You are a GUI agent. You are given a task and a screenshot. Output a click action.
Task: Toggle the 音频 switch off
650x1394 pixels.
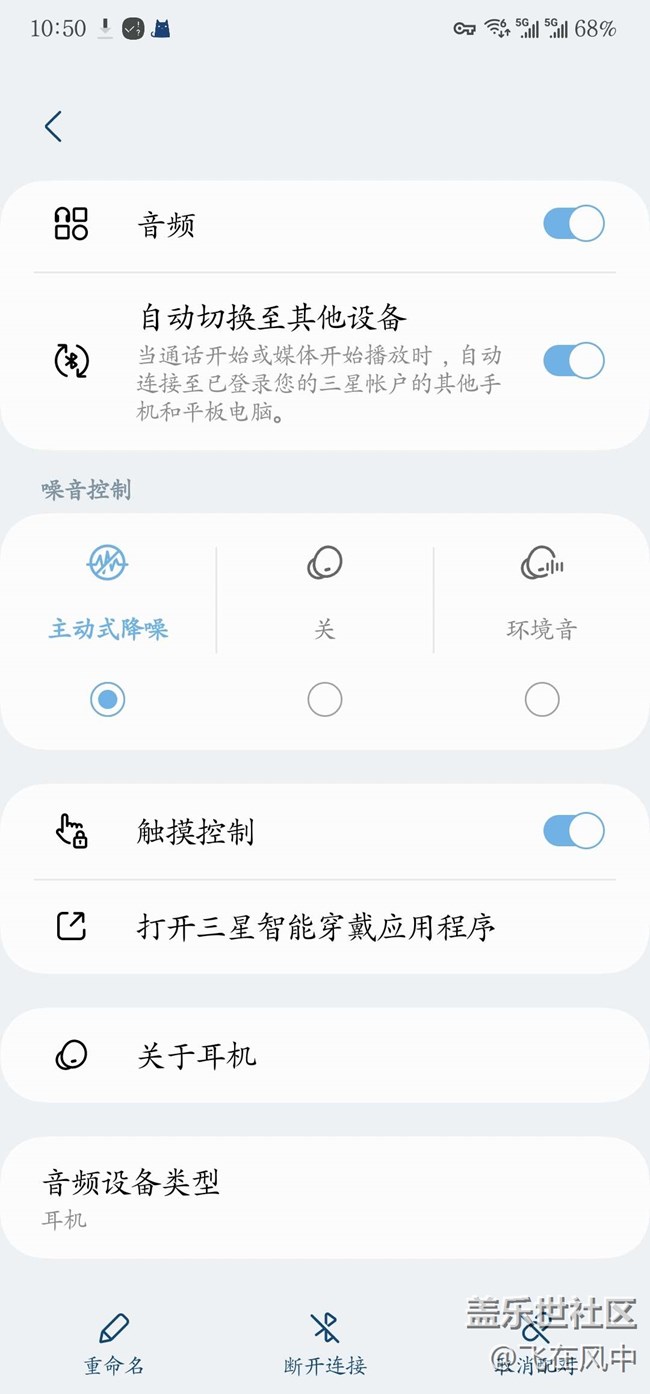573,224
